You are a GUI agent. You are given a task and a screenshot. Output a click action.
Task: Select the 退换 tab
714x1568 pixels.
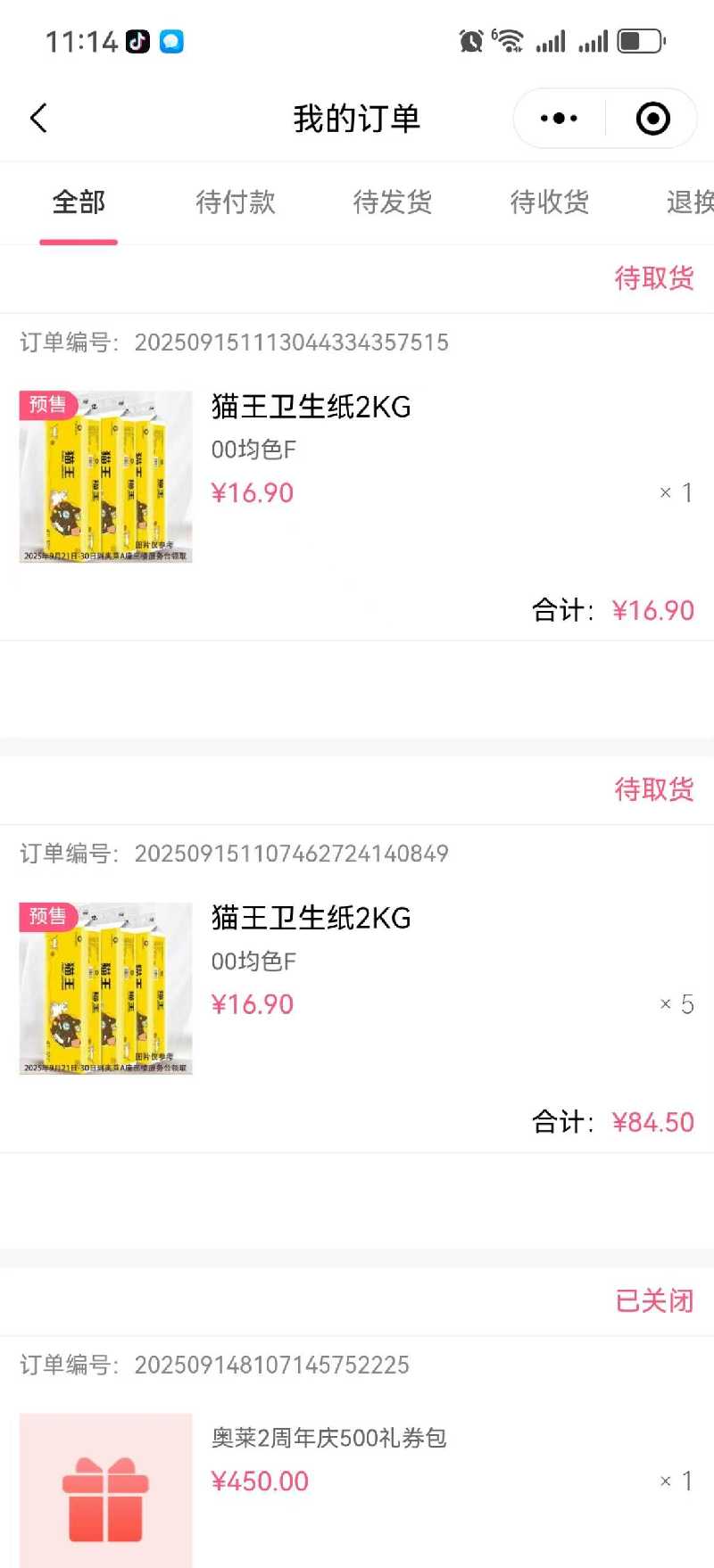(x=689, y=202)
